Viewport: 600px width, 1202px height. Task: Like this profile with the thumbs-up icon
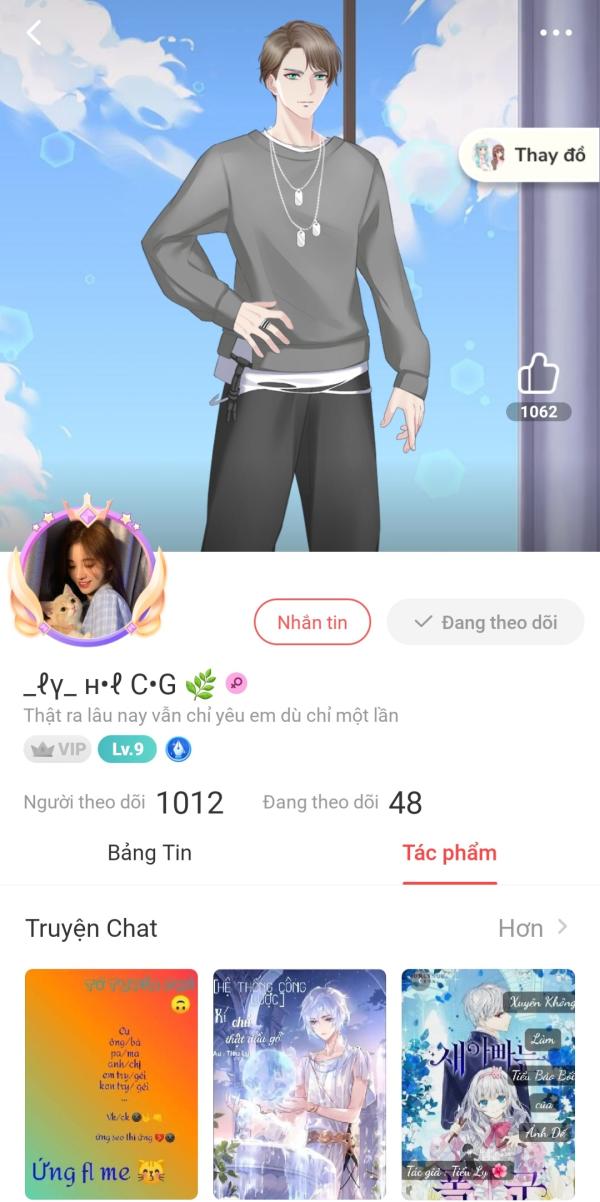[538, 373]
